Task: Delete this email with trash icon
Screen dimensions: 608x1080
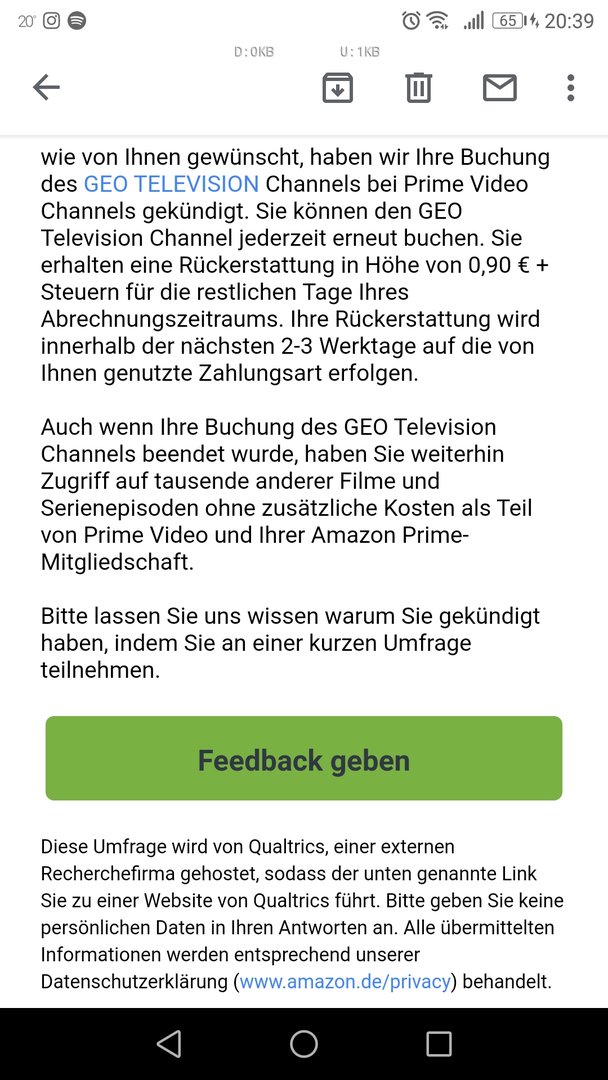Action: pyautogui.click(x=419, y=87)
